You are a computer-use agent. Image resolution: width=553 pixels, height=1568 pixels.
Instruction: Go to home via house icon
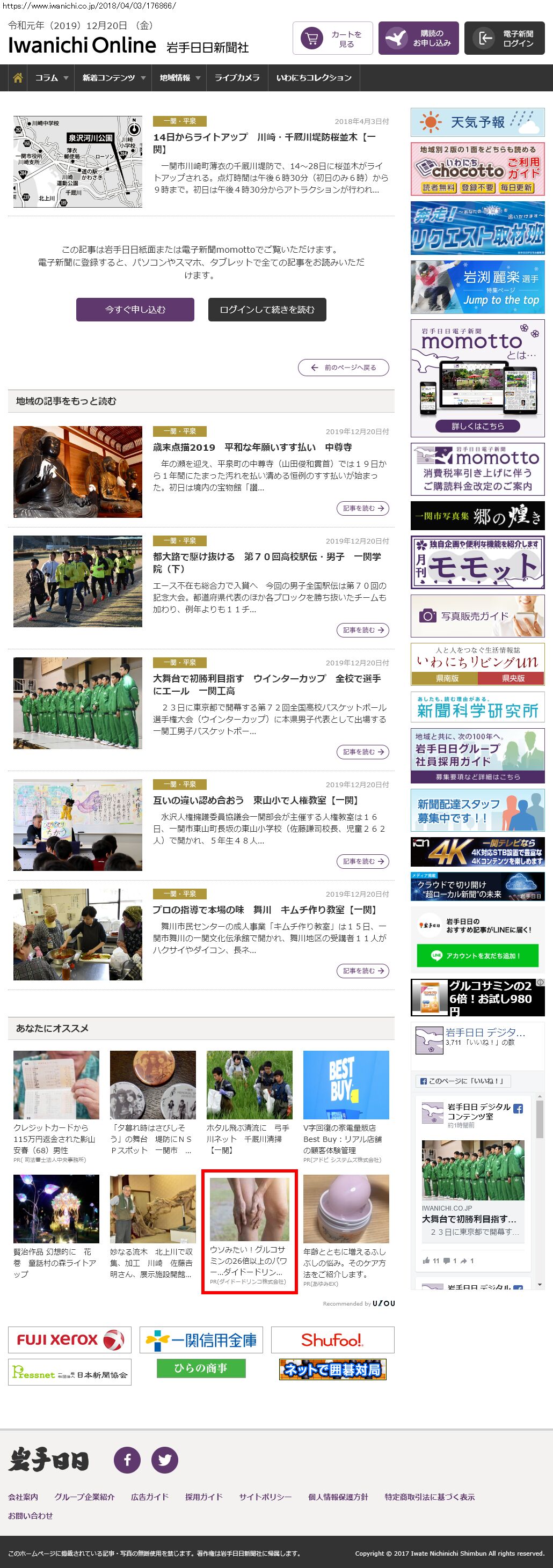[18, 78]
